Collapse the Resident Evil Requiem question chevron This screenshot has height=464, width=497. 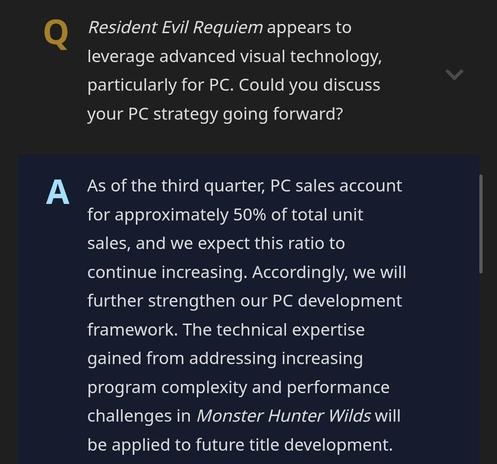click(454, 75)
